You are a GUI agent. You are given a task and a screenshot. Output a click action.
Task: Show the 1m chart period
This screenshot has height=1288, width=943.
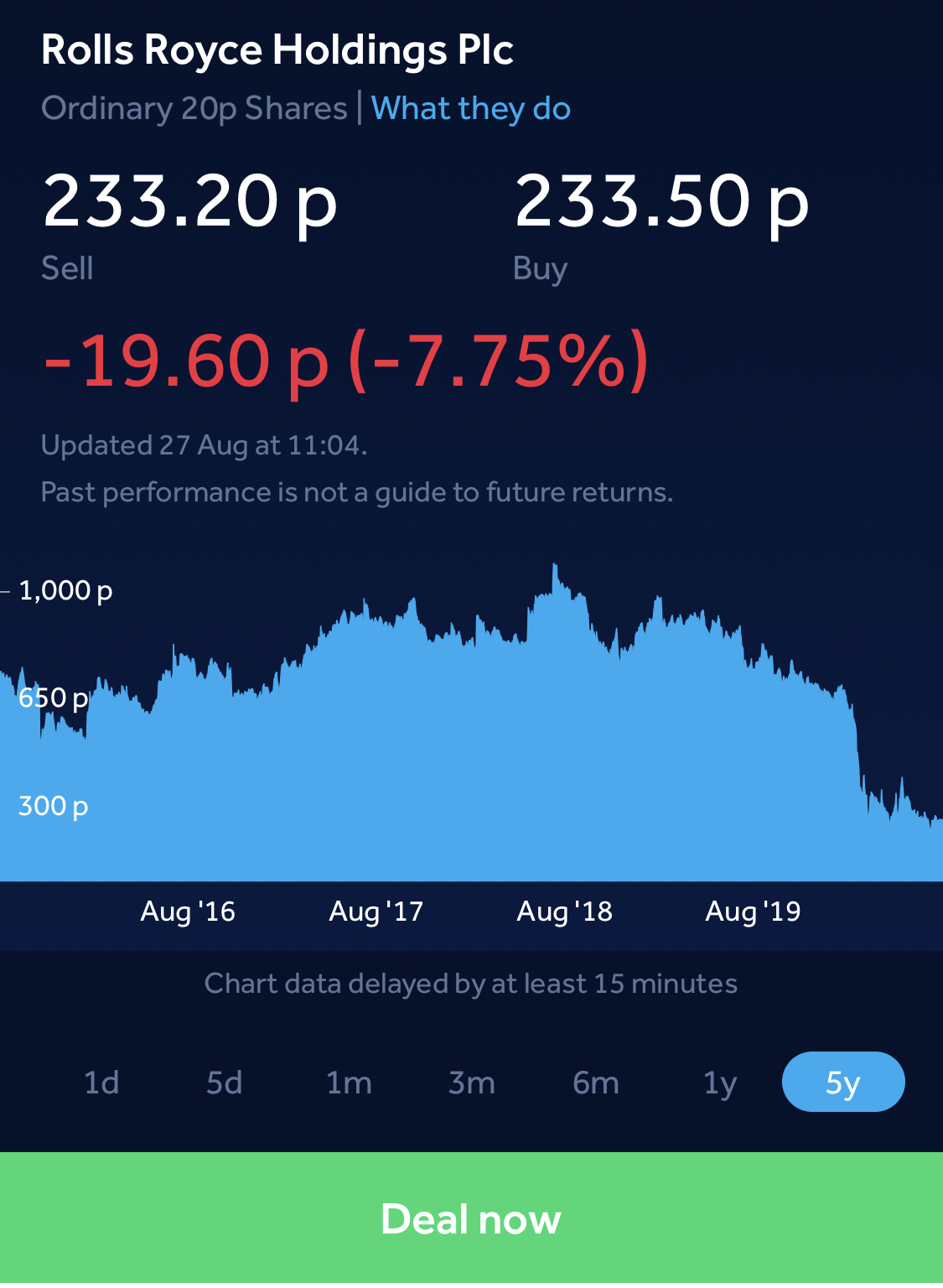click(x=349, y=1083)
